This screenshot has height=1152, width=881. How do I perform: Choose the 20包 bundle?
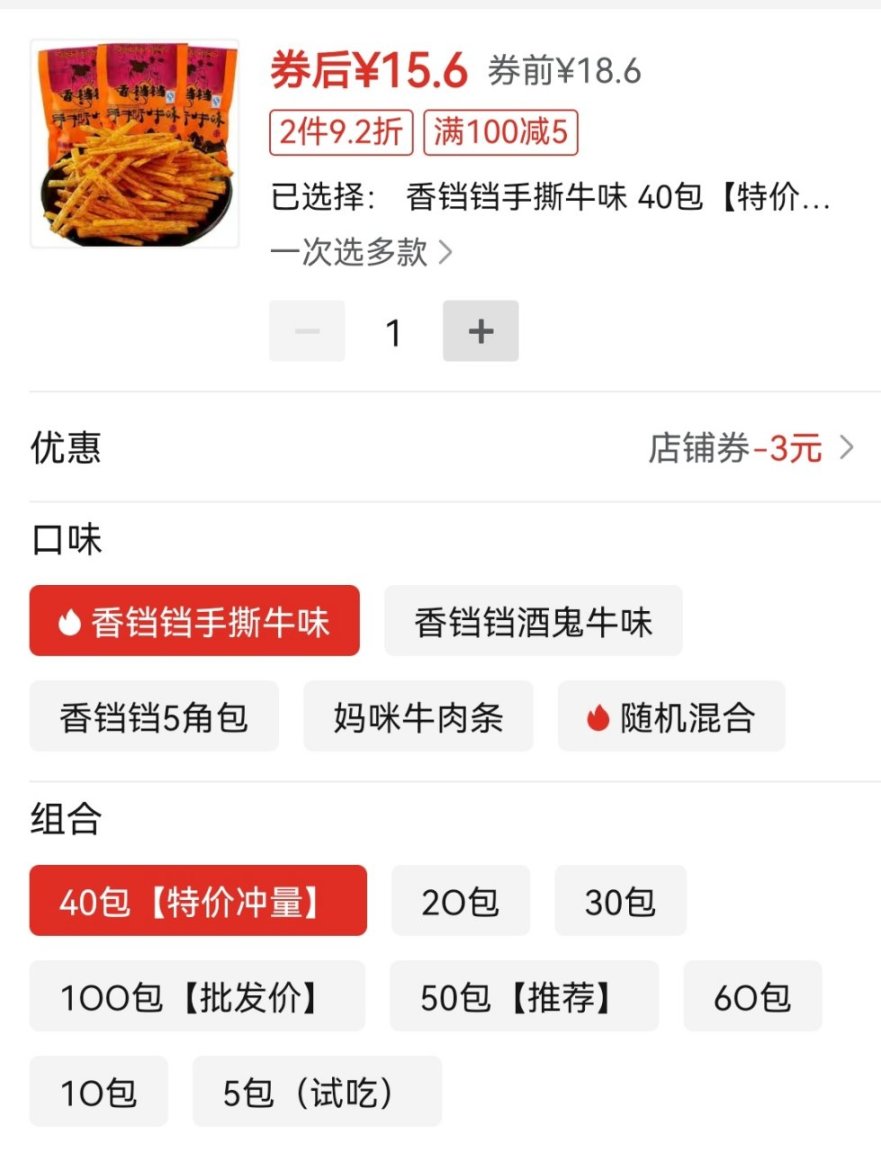coord(460,901)
